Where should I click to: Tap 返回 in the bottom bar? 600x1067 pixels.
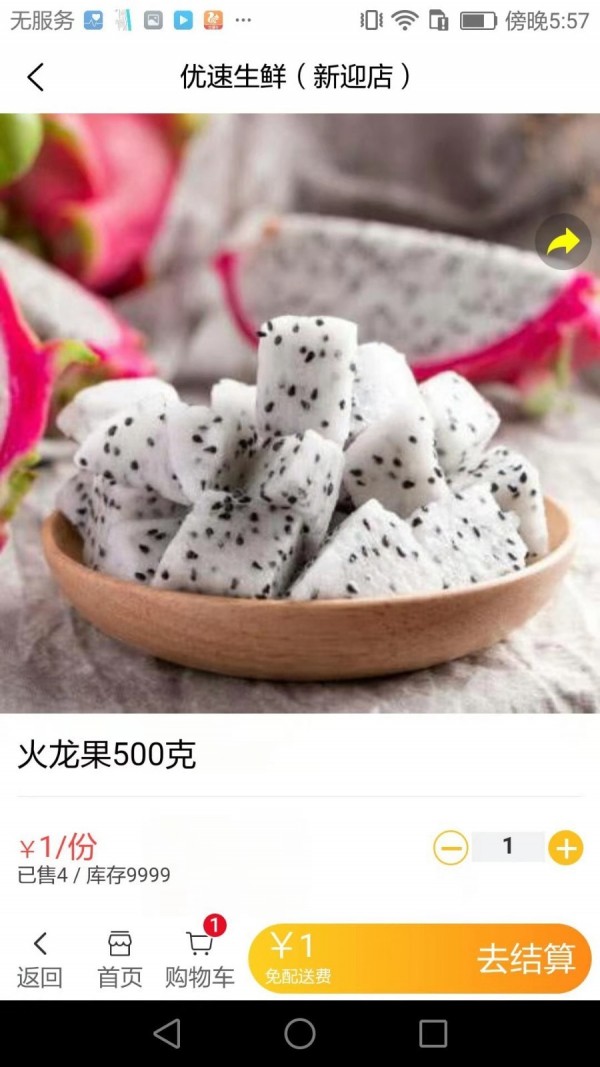(39, 960)
